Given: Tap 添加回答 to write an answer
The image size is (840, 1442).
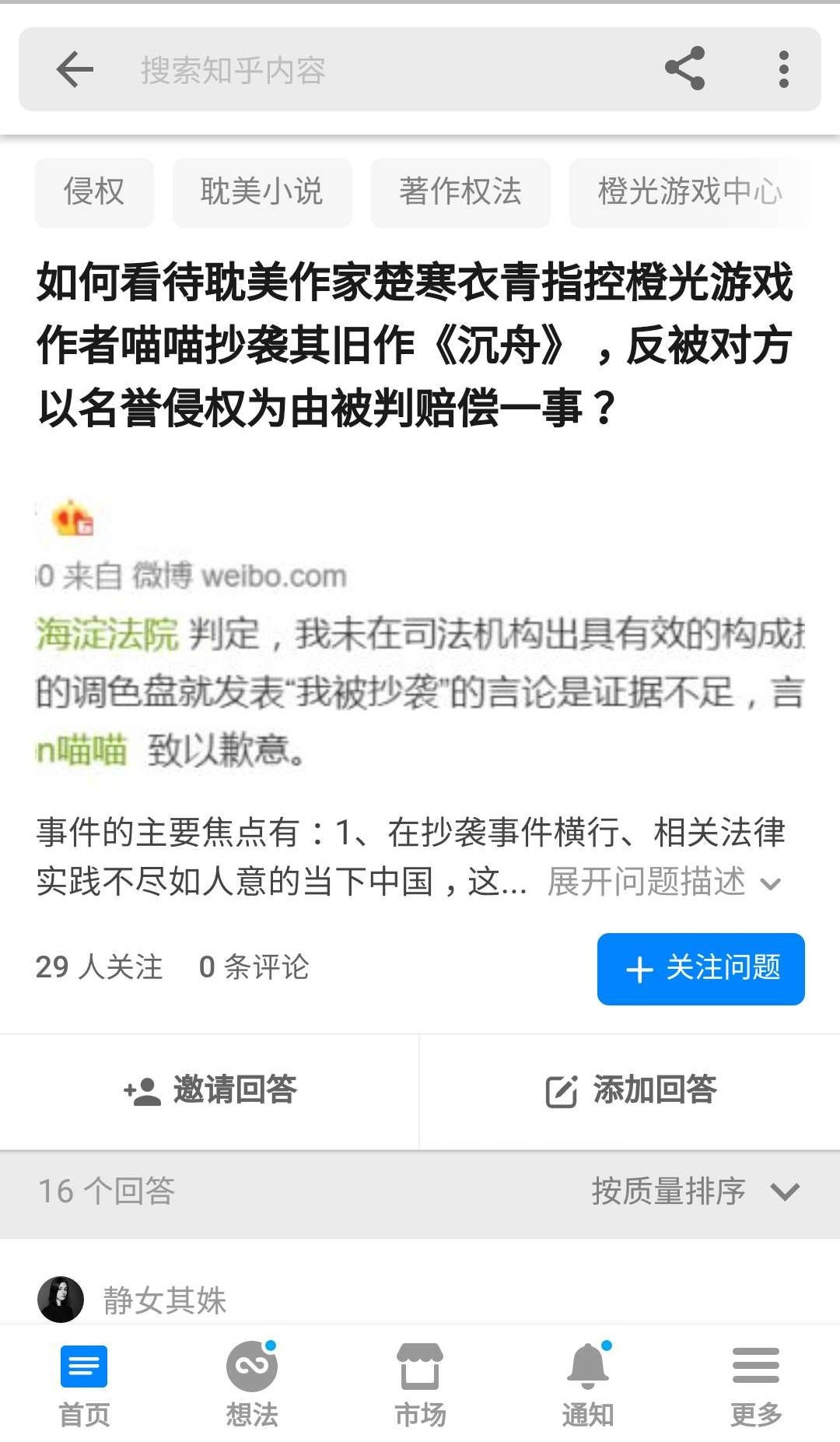Looking at the screenshot, I should (x=630, y=1090).
